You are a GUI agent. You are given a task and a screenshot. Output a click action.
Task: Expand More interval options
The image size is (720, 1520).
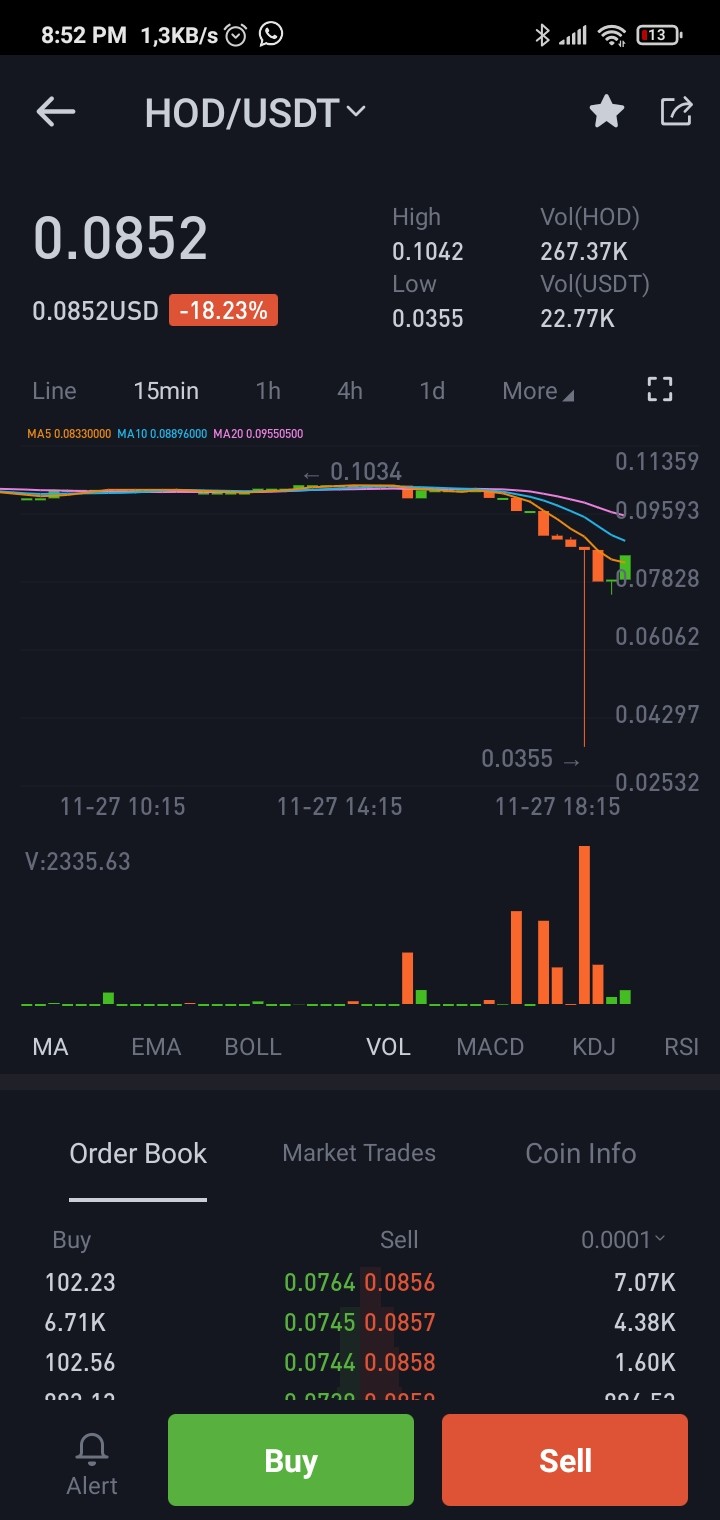pos(538,391)
